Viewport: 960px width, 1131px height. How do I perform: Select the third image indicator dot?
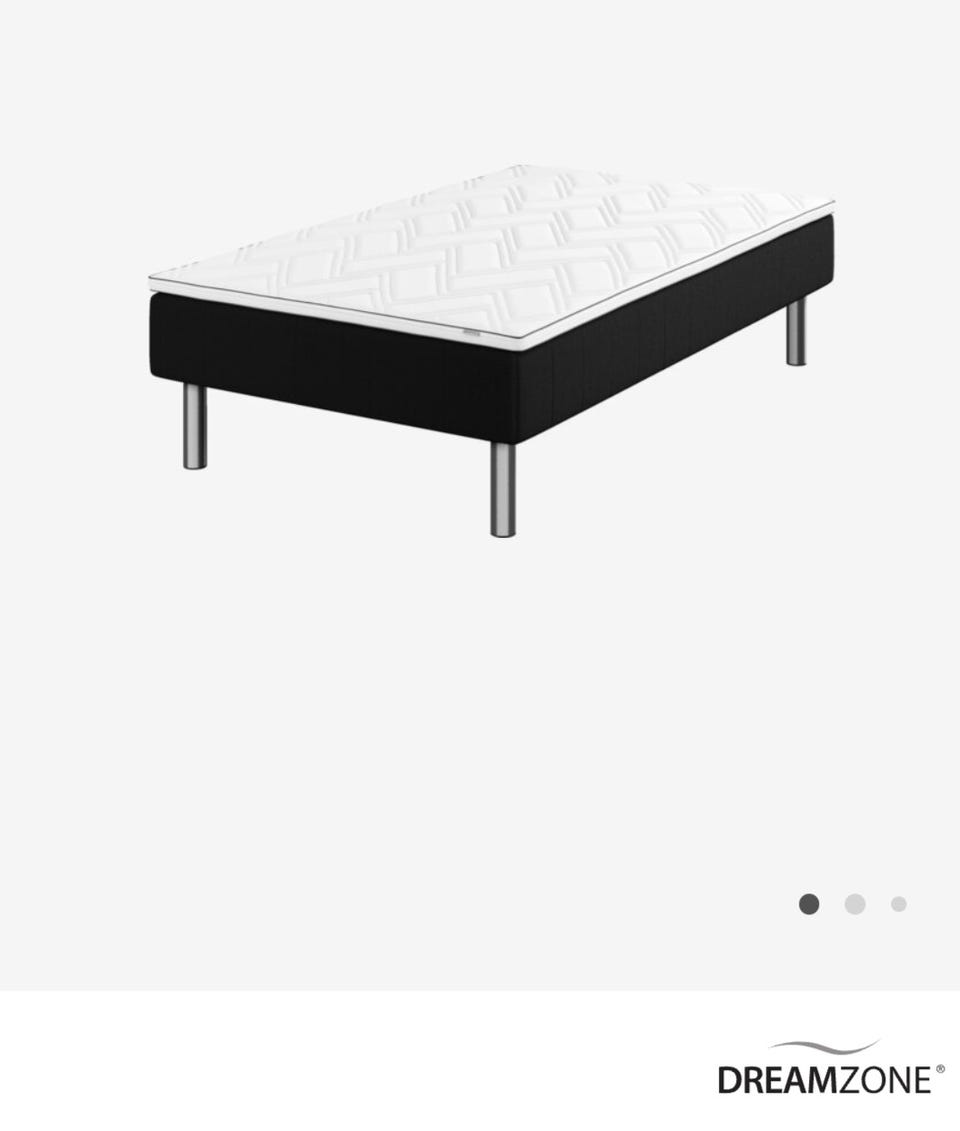tap(899, 904)
